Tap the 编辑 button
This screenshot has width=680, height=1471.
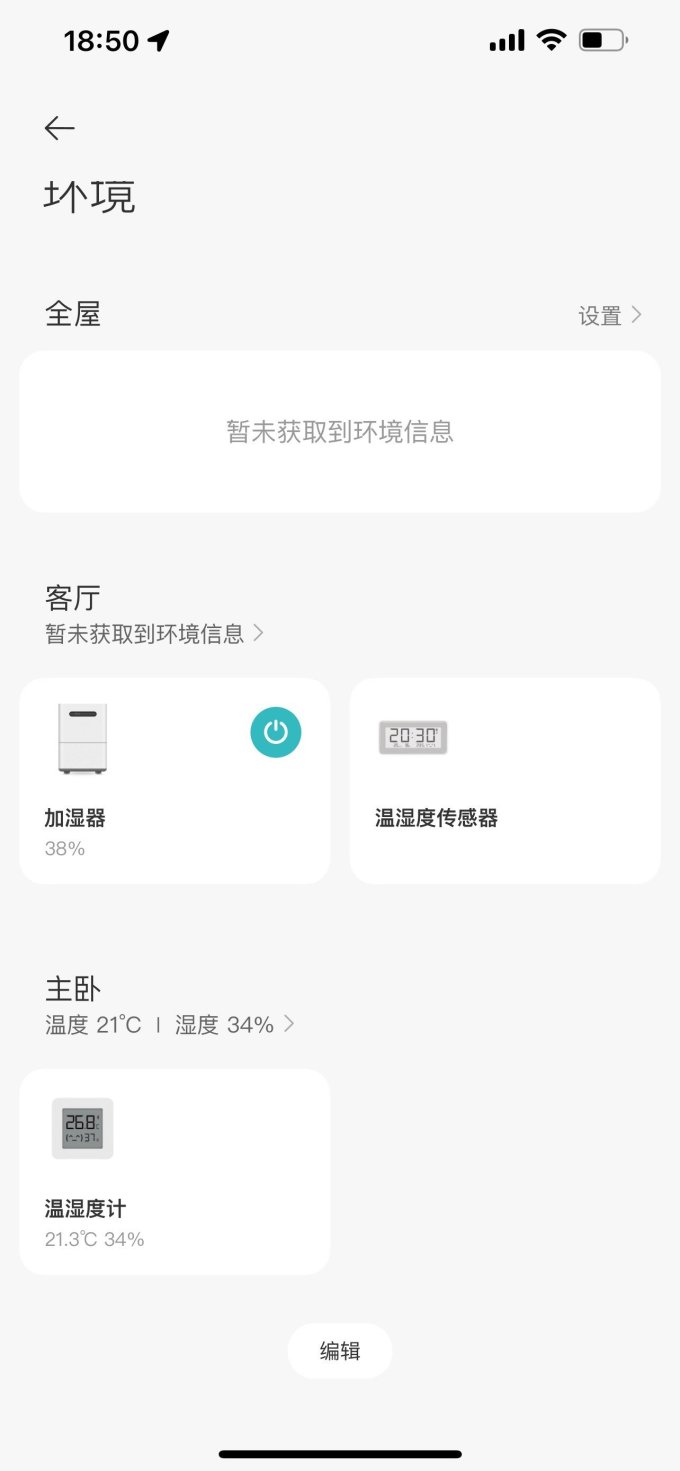(x=340, y=1351)
